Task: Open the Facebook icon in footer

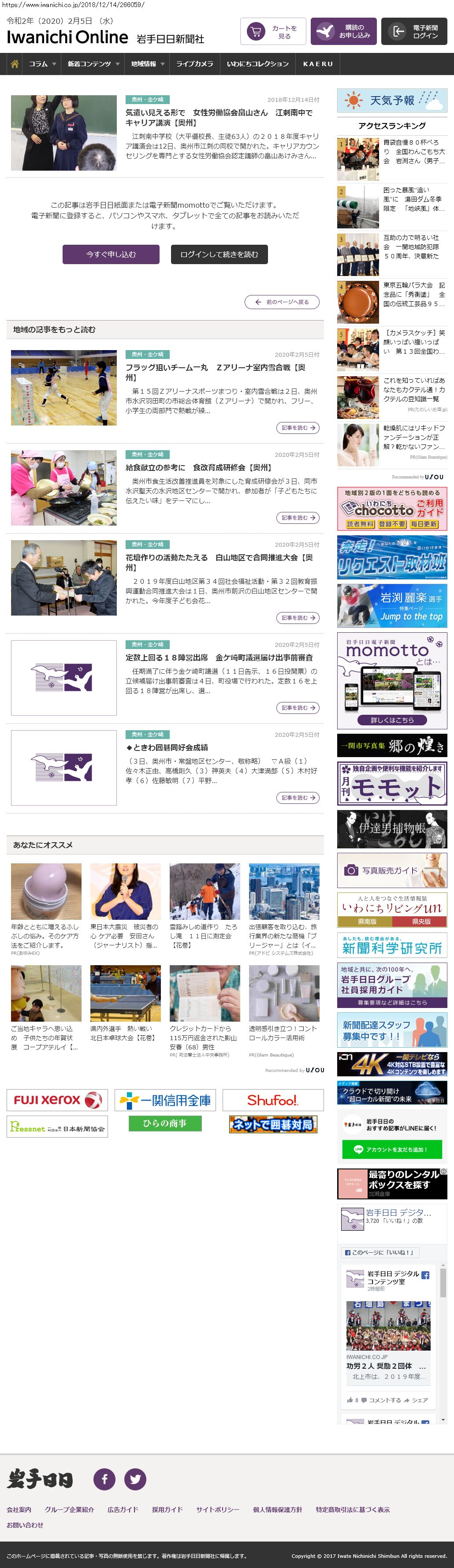Action: click(x=104, y=1478)
